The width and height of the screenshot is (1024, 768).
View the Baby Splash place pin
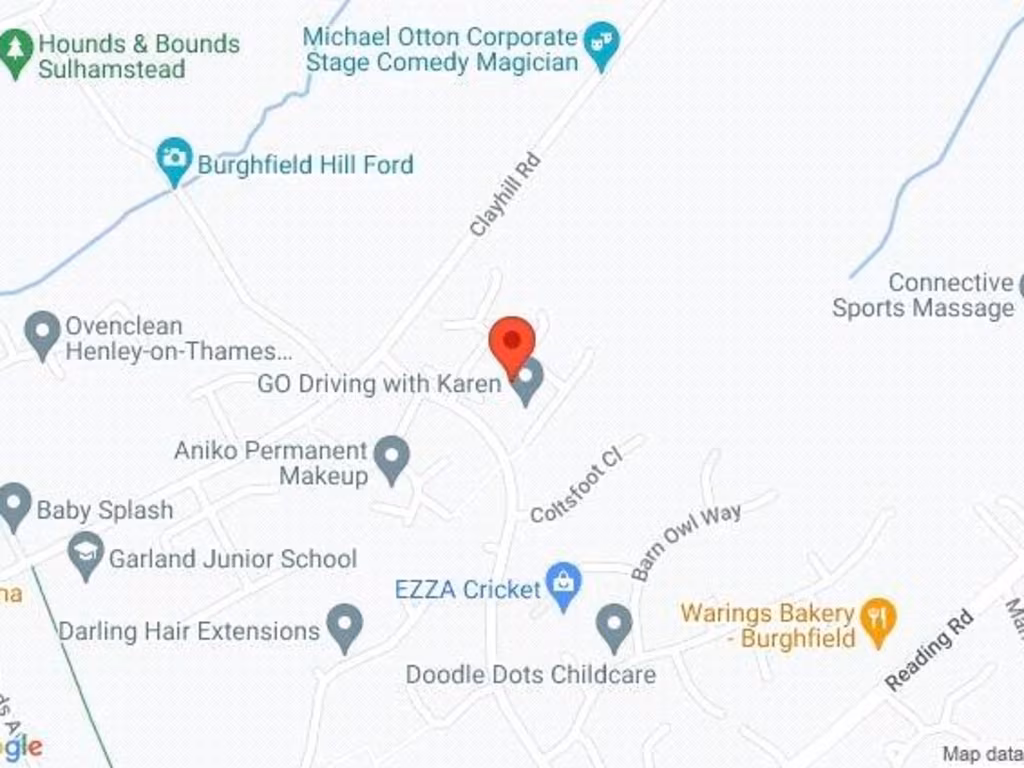(x=14, y=505)
